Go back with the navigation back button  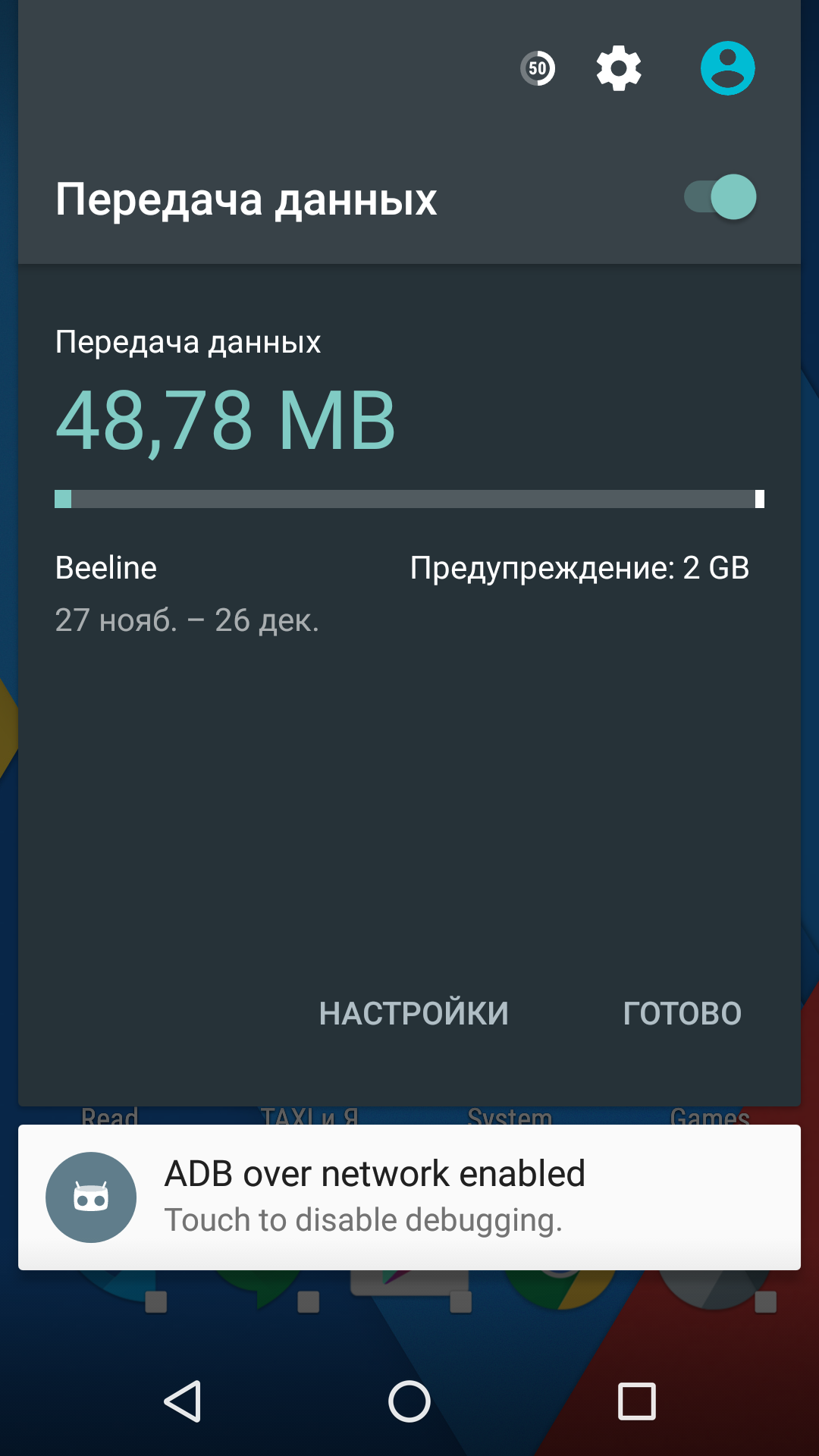[183, 1401]
